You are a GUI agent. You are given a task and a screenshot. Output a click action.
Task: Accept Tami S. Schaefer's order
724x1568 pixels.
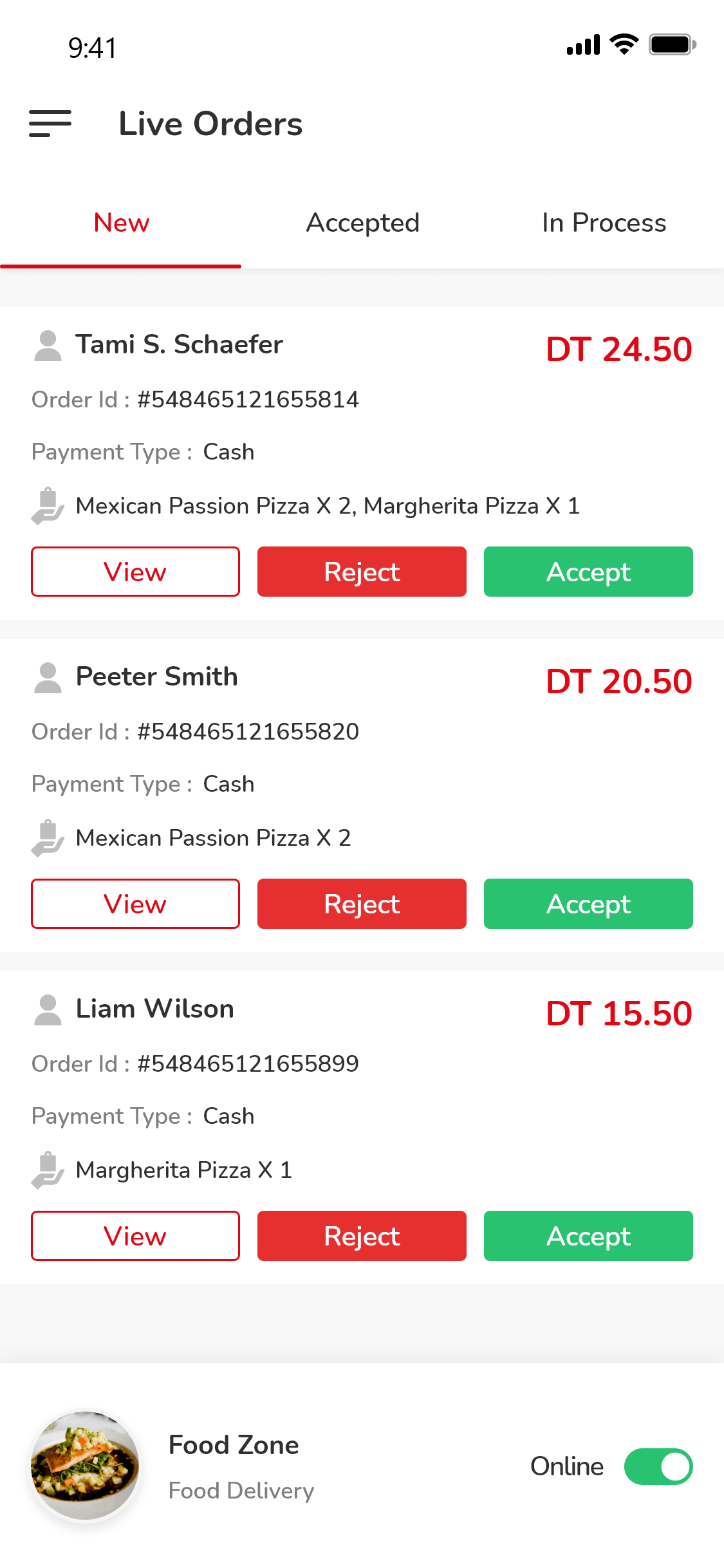point(588,572)
